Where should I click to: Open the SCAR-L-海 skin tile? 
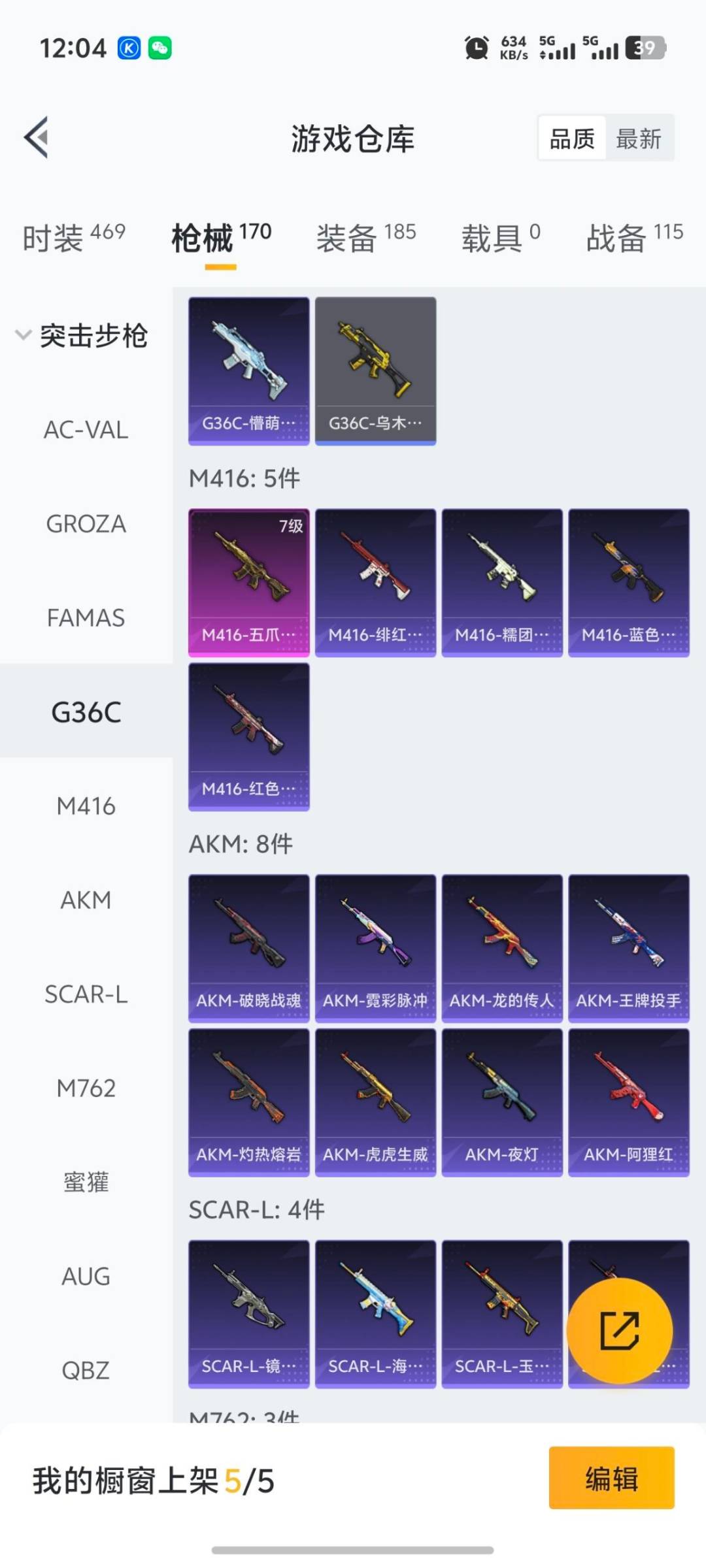click(375, 1314)
